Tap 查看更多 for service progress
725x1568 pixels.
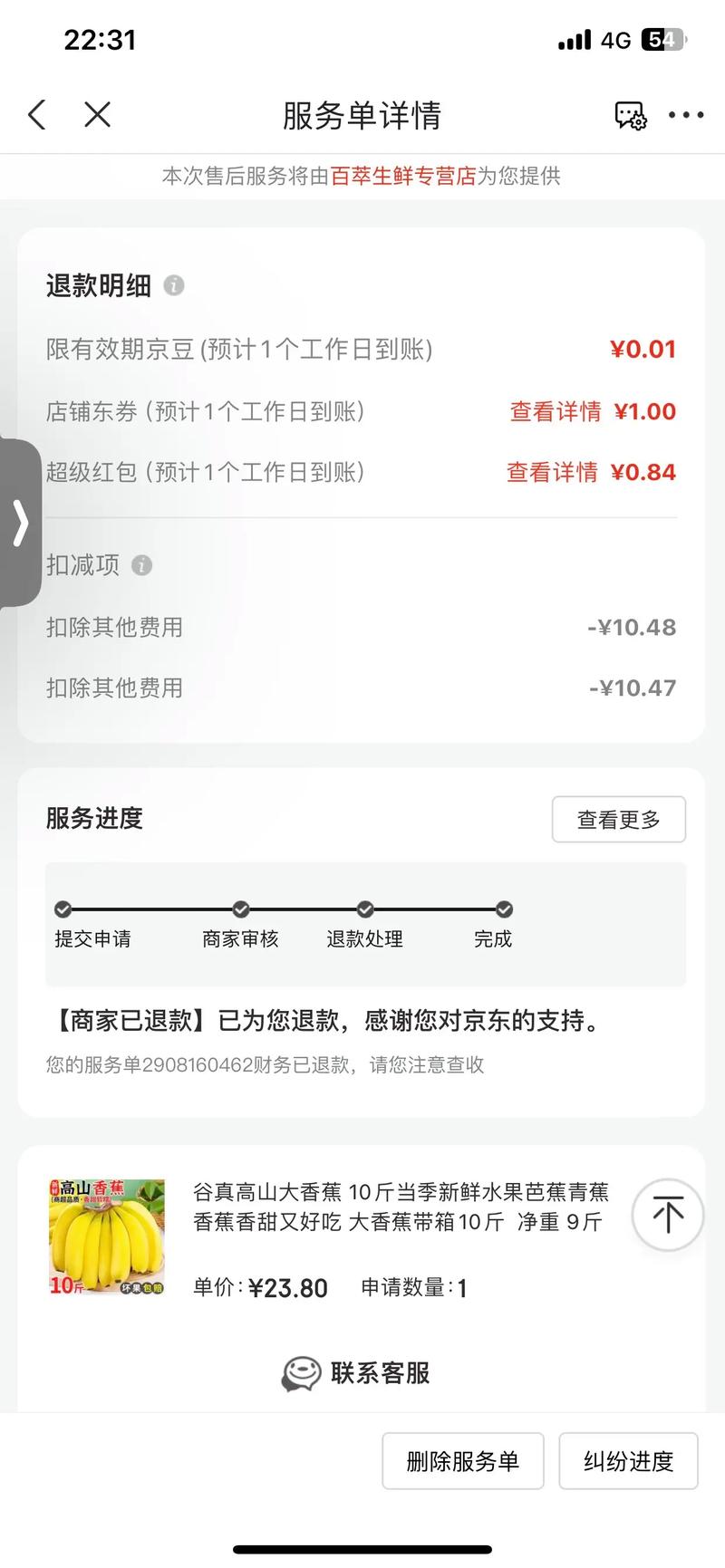(x=618, y=820)
